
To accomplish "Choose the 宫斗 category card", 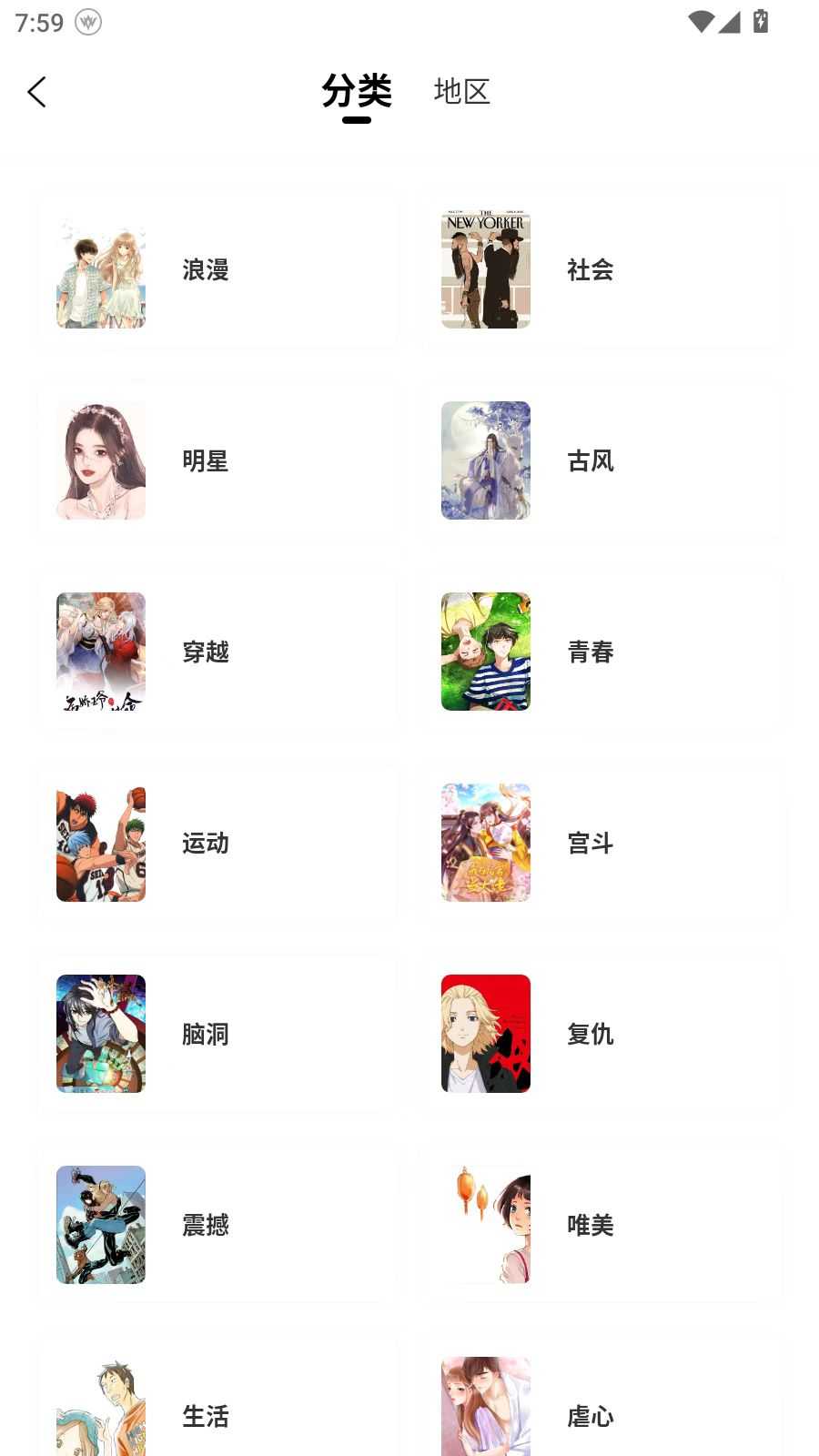I will click(602, 844).
